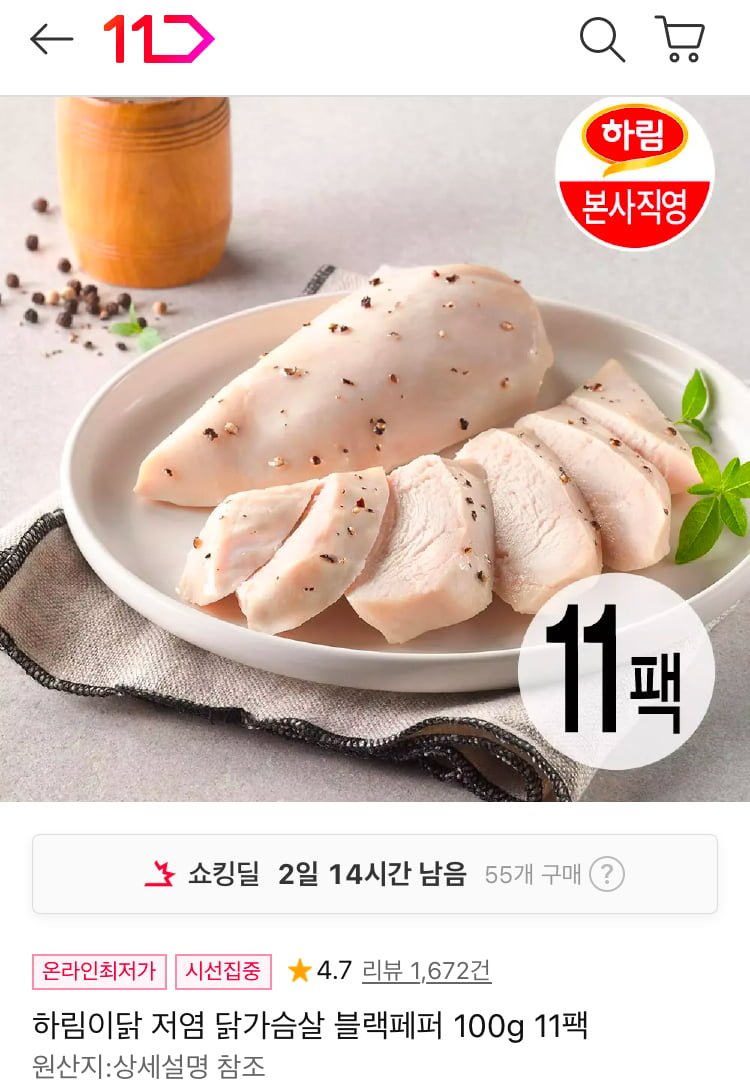Open the shopping cart

(x=680, y=40)
